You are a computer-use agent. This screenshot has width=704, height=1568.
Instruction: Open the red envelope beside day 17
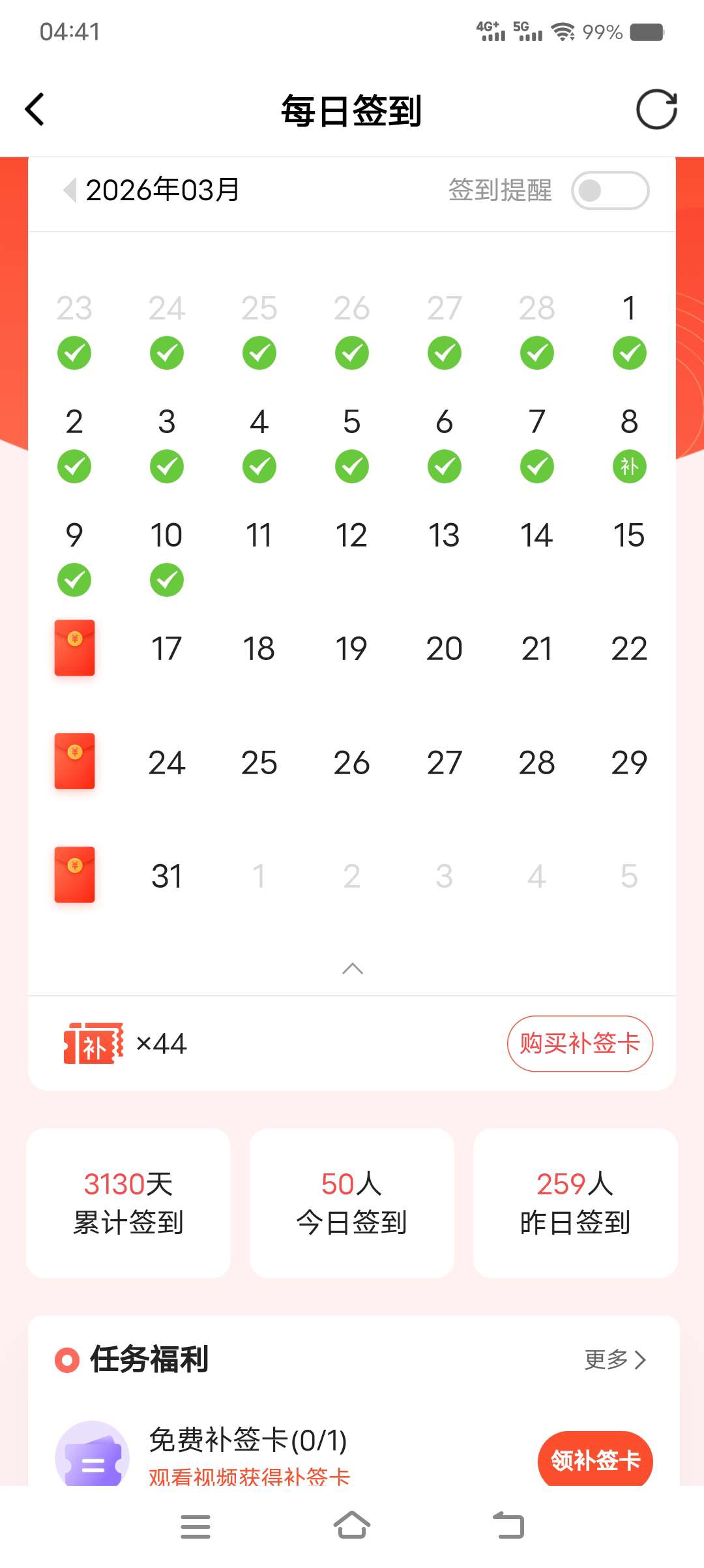coord(74,648)
